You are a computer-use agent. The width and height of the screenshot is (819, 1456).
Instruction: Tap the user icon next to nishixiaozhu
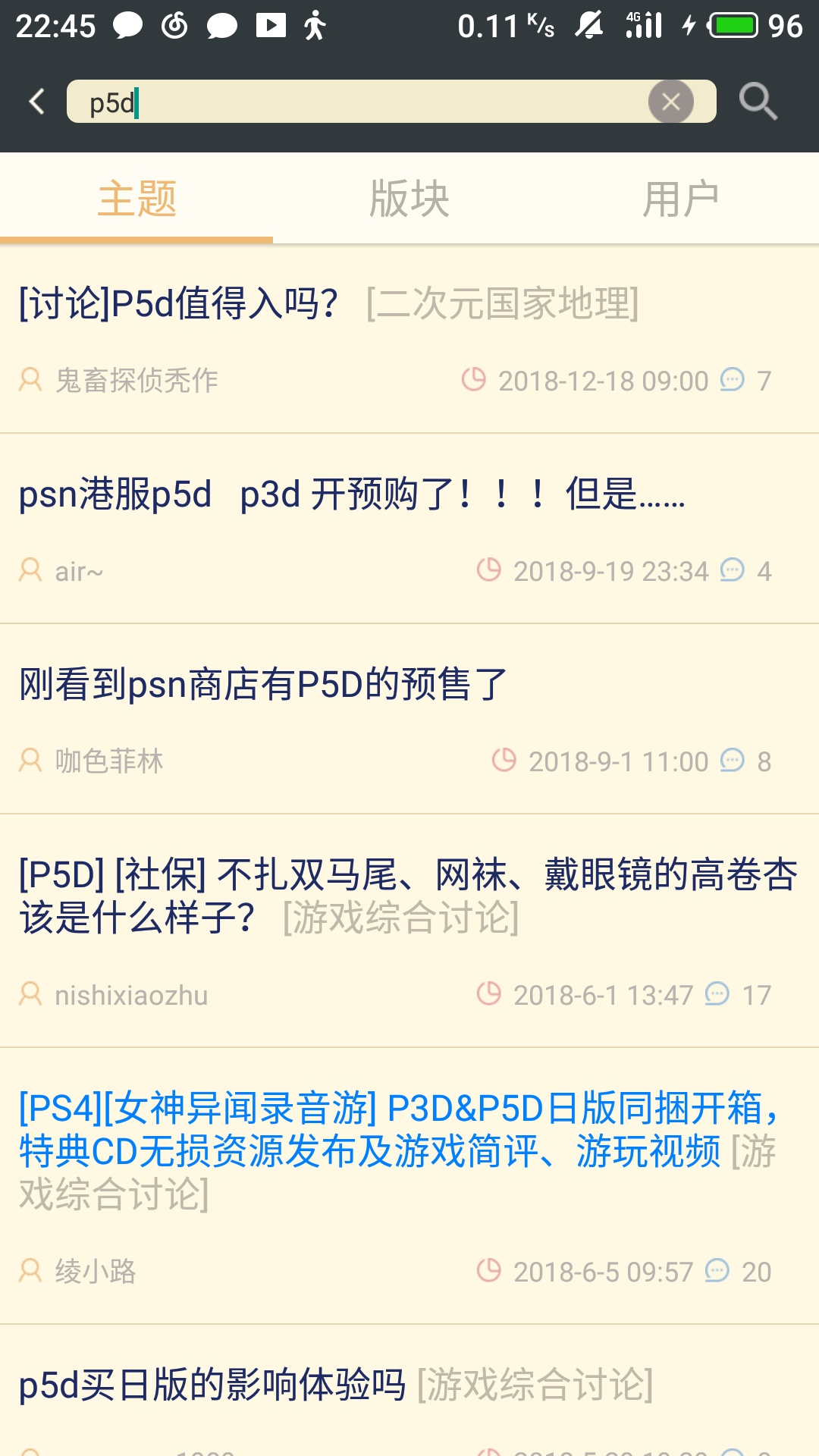coord(29,994)
